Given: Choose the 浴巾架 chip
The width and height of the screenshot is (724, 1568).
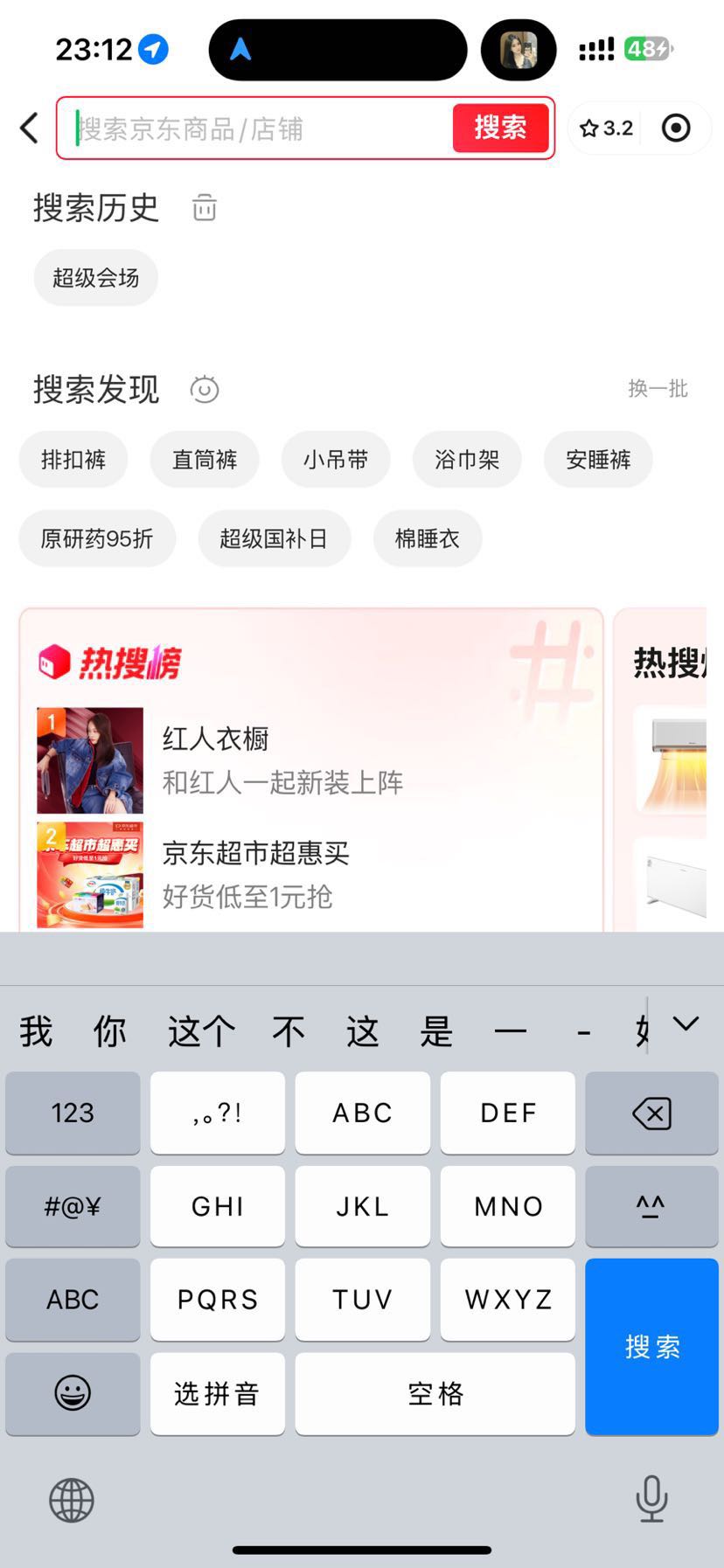Looking at the screenshot, I should (x=467, y=460).
